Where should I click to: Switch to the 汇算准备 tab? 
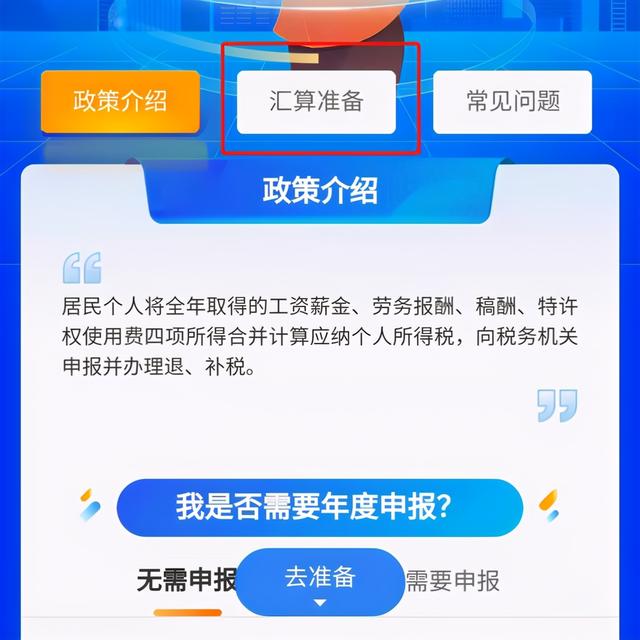316,102
